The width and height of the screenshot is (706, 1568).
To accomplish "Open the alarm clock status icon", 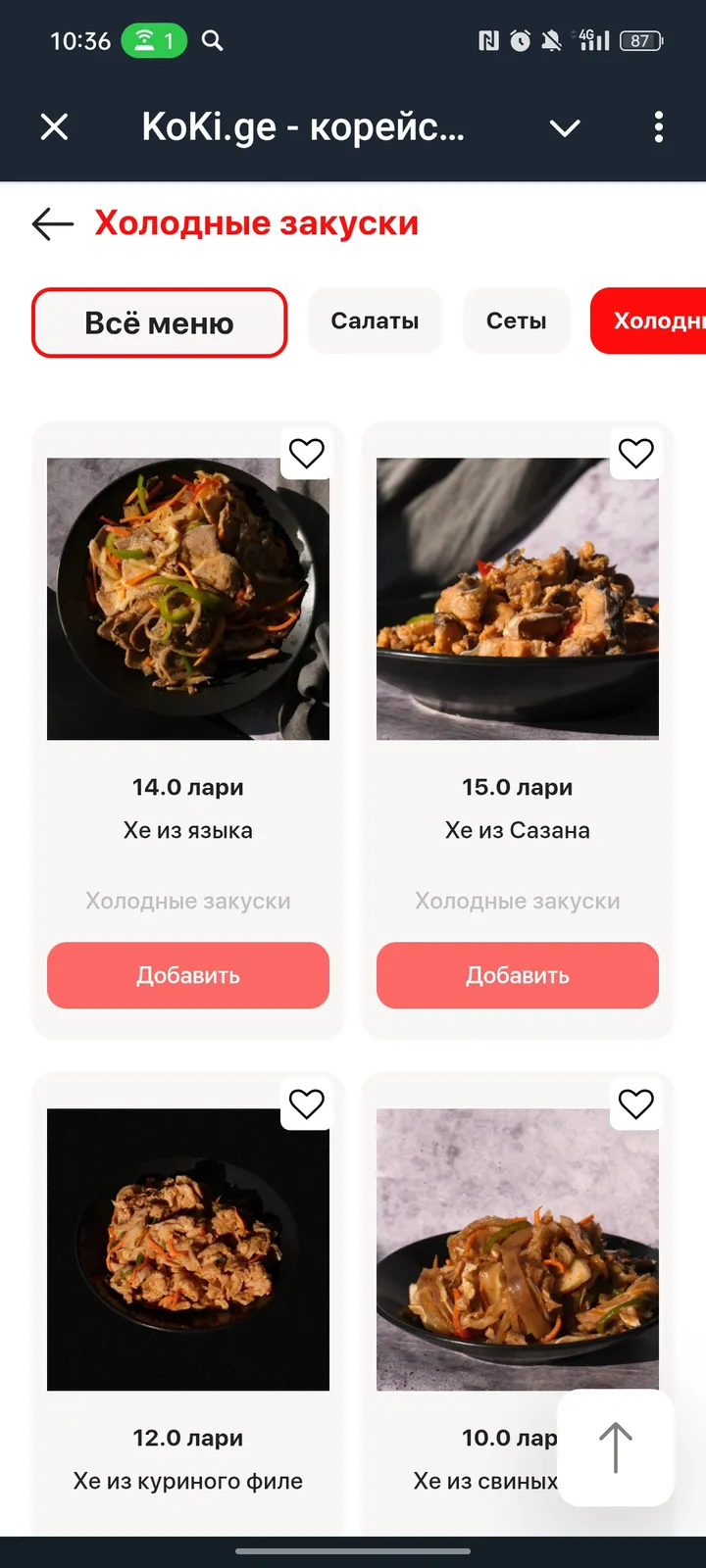I will pos(521,39).
